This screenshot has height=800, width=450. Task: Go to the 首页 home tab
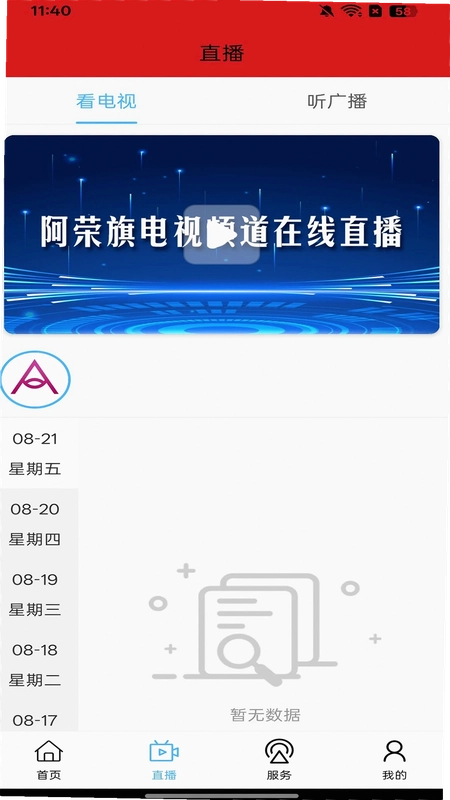pos(49,760)
